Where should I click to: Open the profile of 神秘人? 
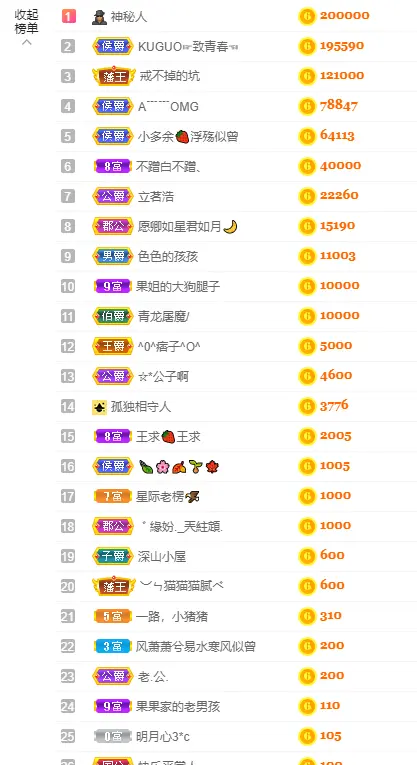pos(129,17)
